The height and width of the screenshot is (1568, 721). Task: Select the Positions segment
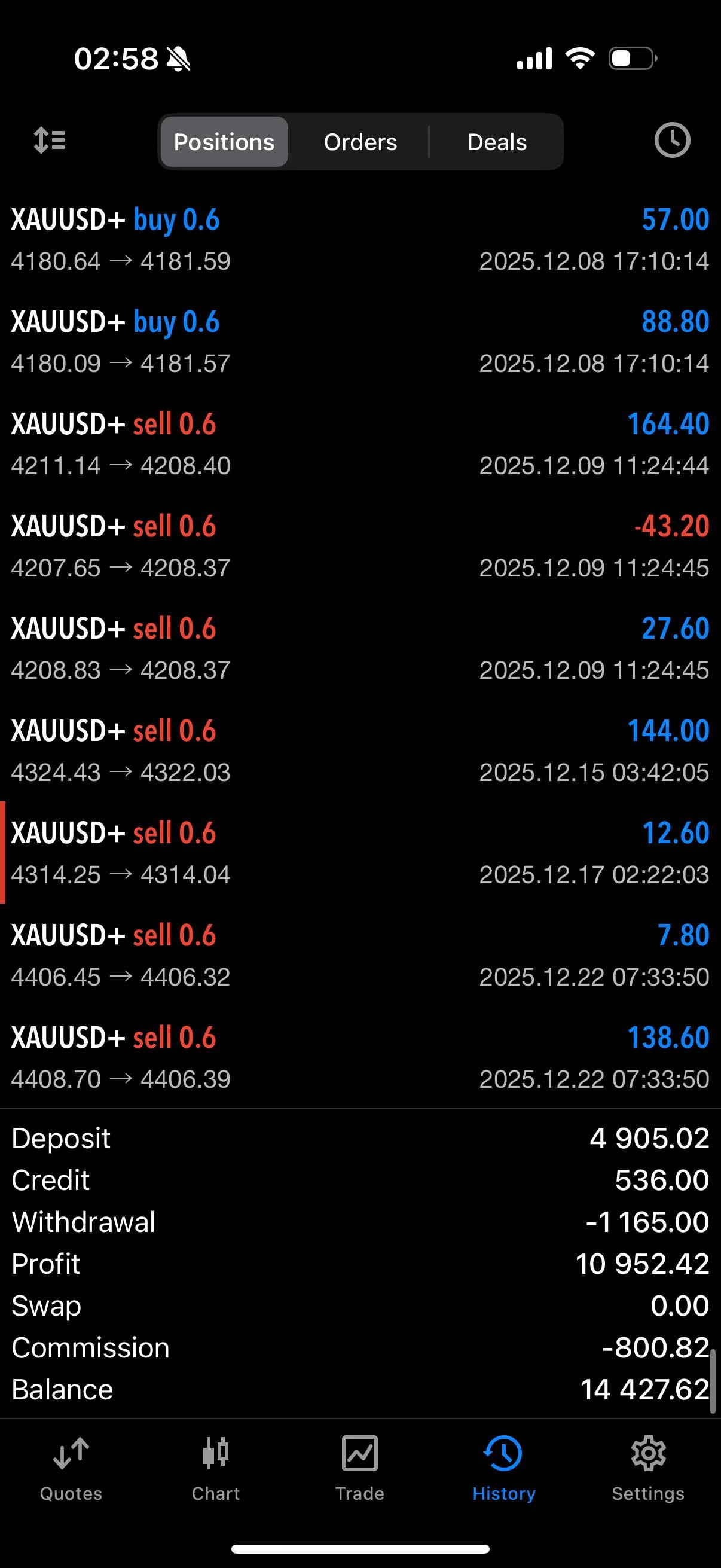coord(224,142)
